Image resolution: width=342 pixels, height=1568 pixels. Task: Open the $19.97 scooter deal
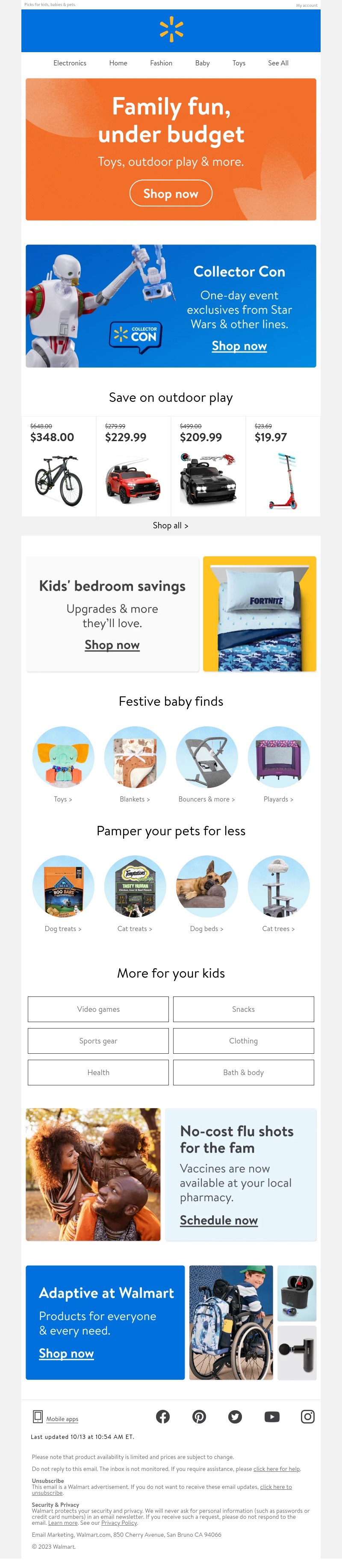(x=283, y=466)
